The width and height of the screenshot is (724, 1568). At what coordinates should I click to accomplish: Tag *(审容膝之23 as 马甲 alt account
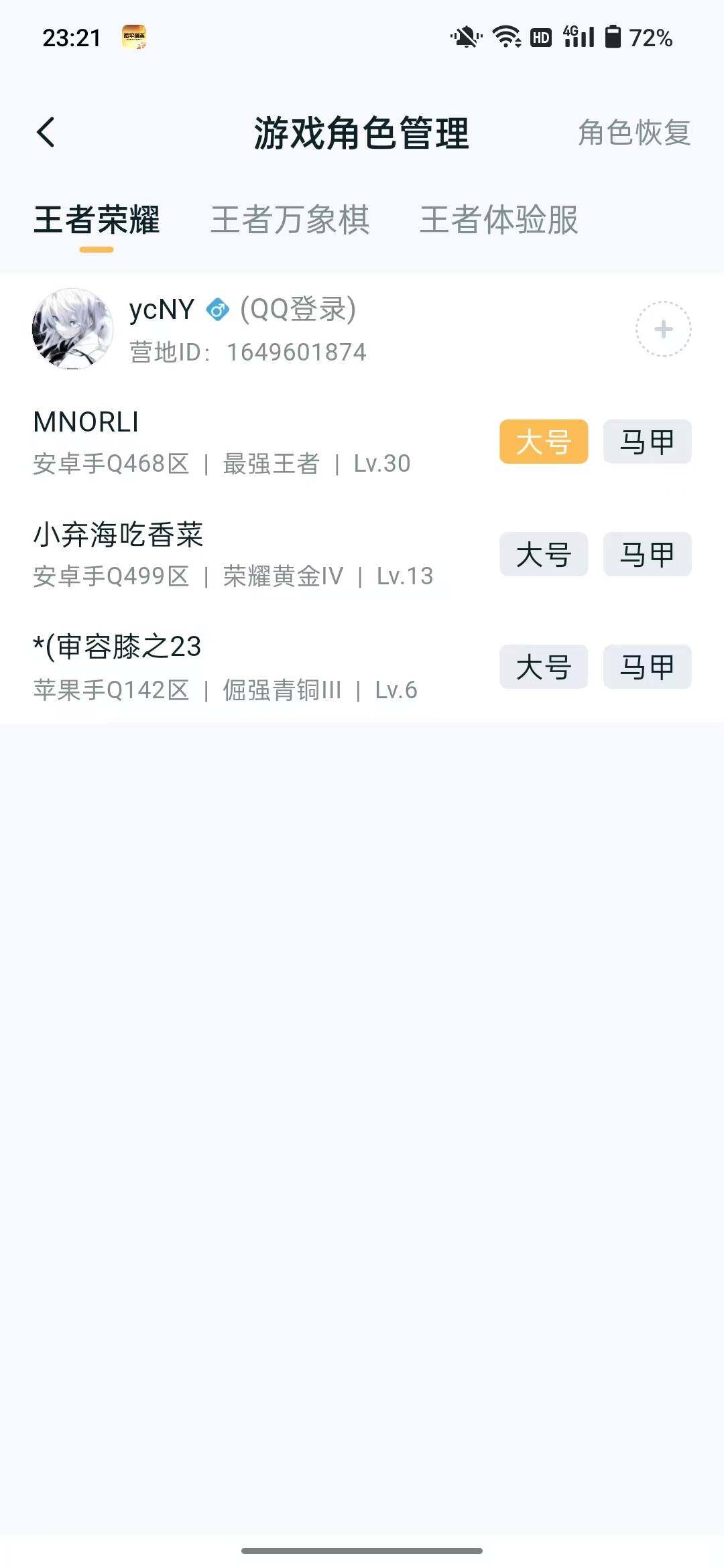coord(646,667)
